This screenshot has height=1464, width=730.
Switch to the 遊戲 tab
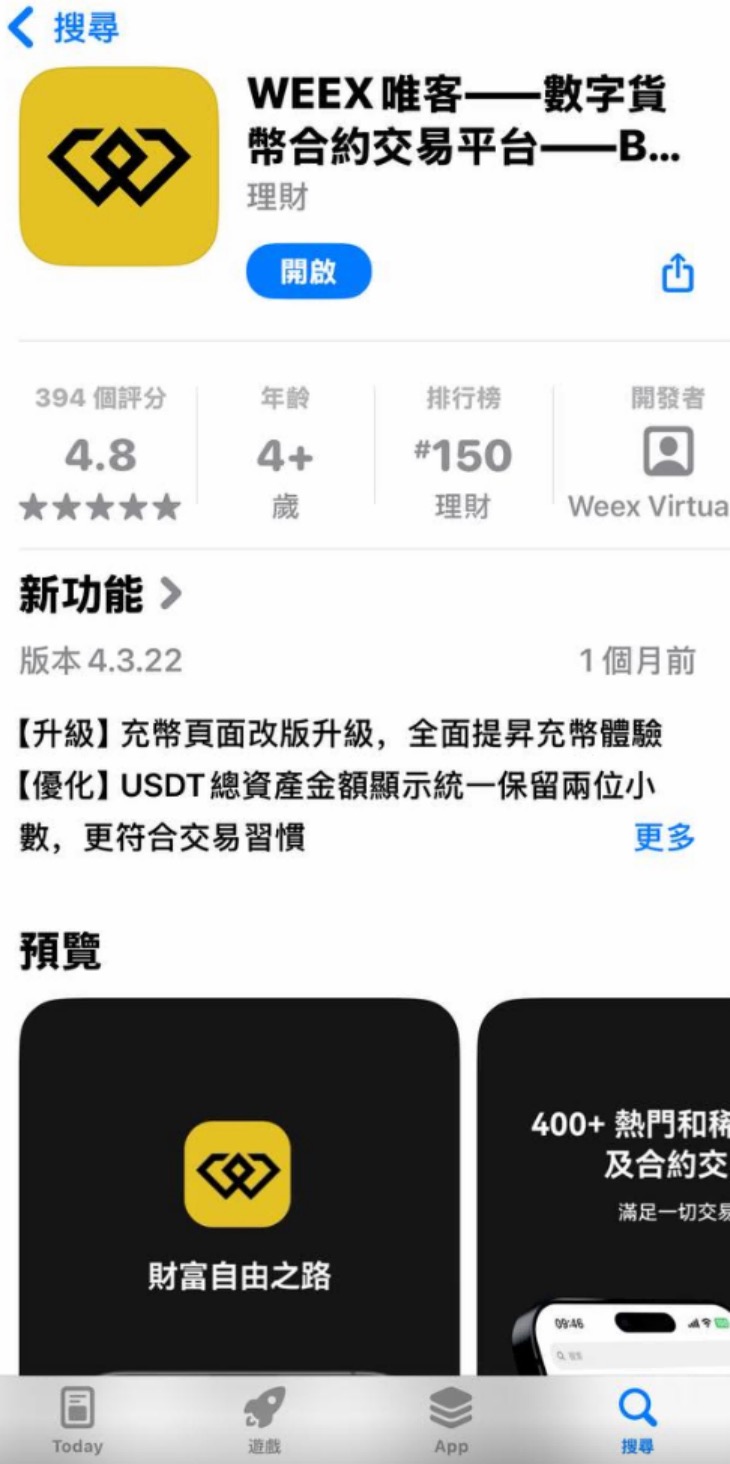(264, 1419)
